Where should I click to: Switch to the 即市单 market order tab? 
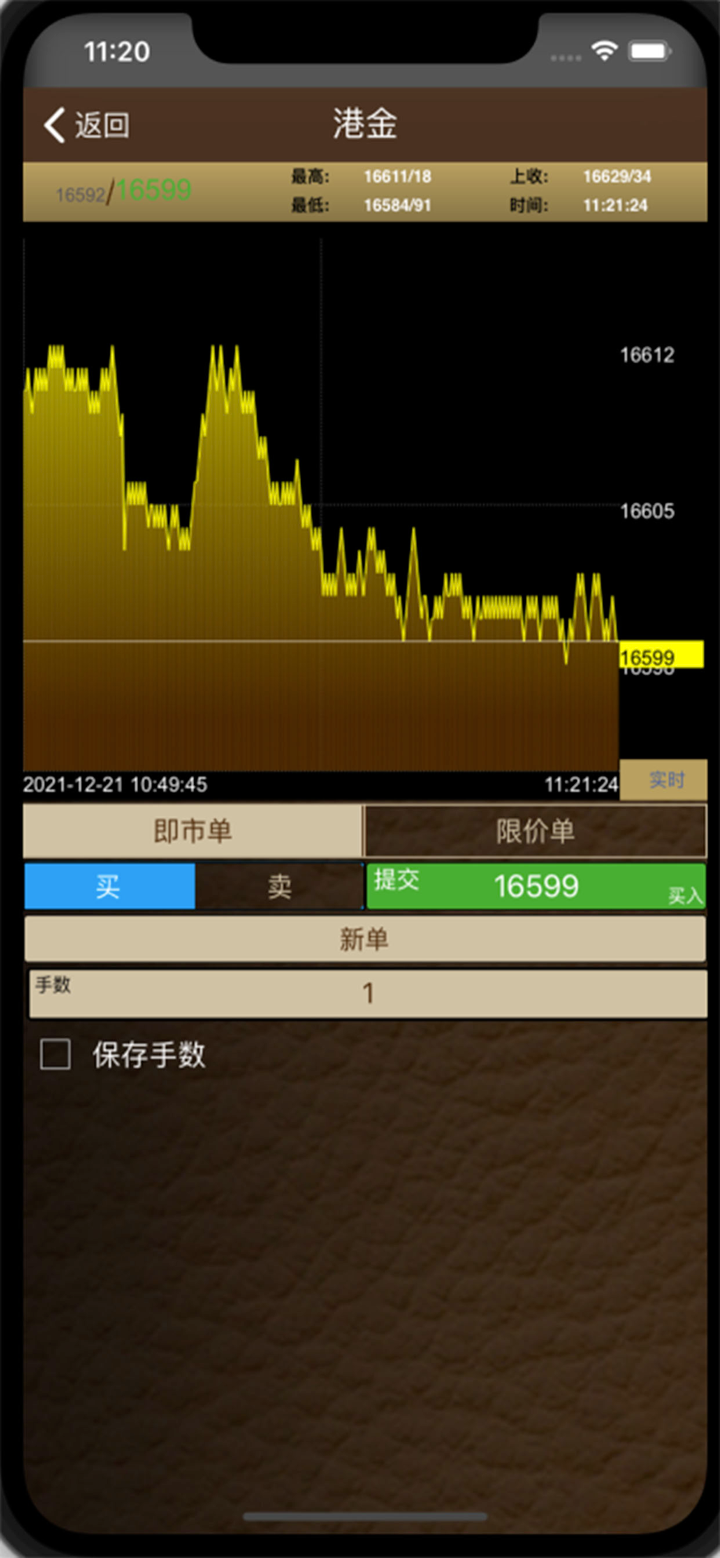point(193,831)
